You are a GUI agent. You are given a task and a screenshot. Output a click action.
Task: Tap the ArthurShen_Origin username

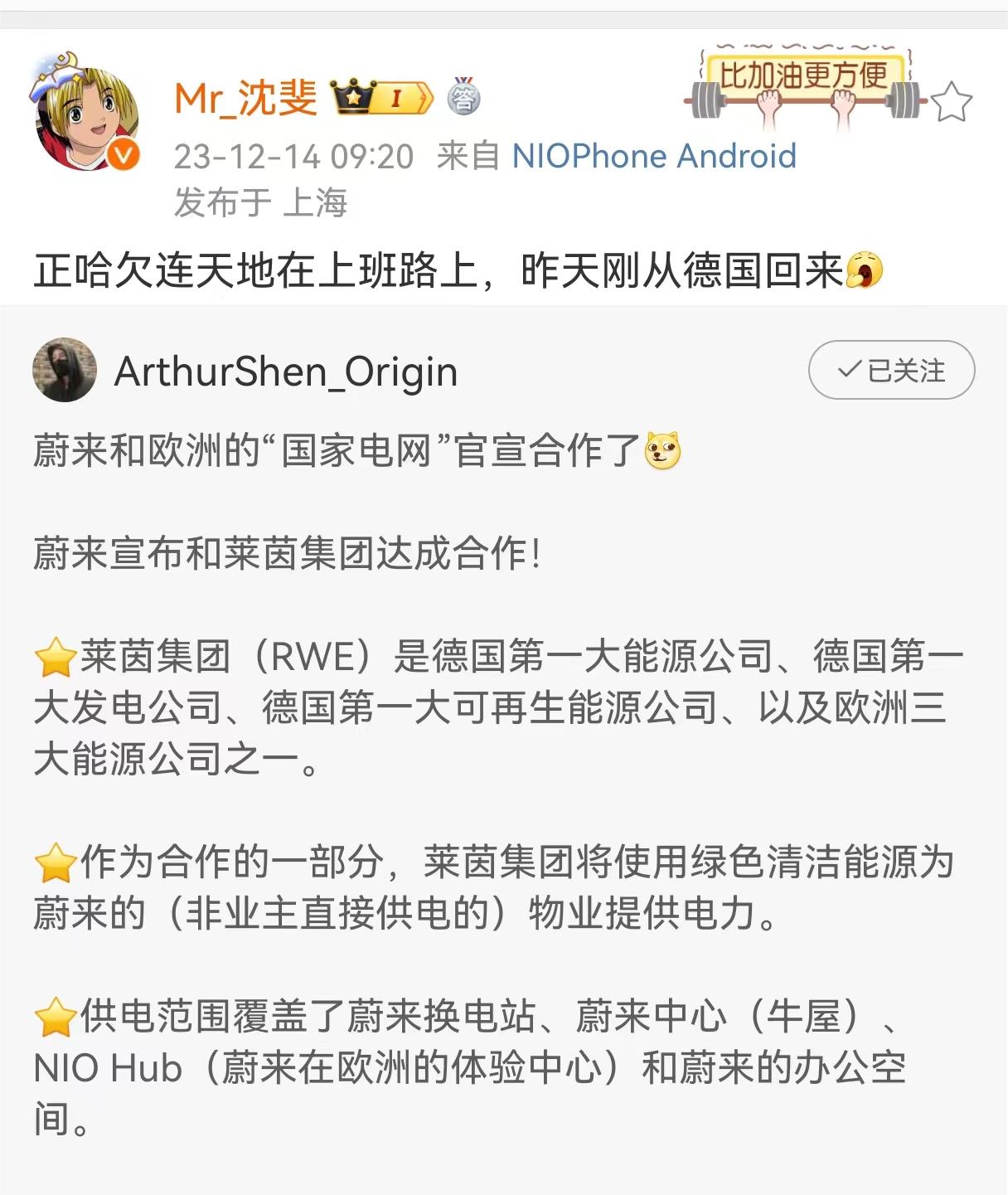pyautogui.click(x=286, y=372)
